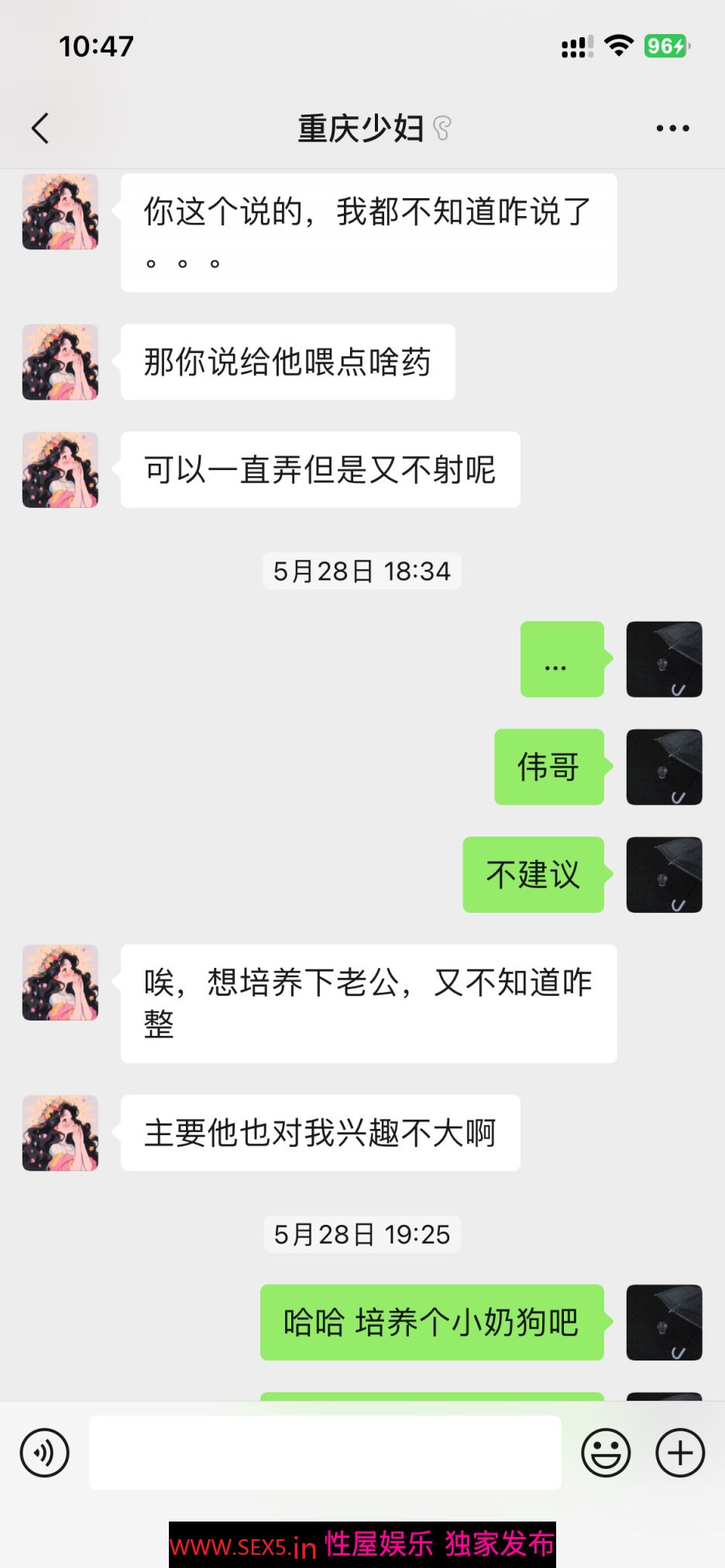Open the chat options three-dot menu

coord(672,129)
